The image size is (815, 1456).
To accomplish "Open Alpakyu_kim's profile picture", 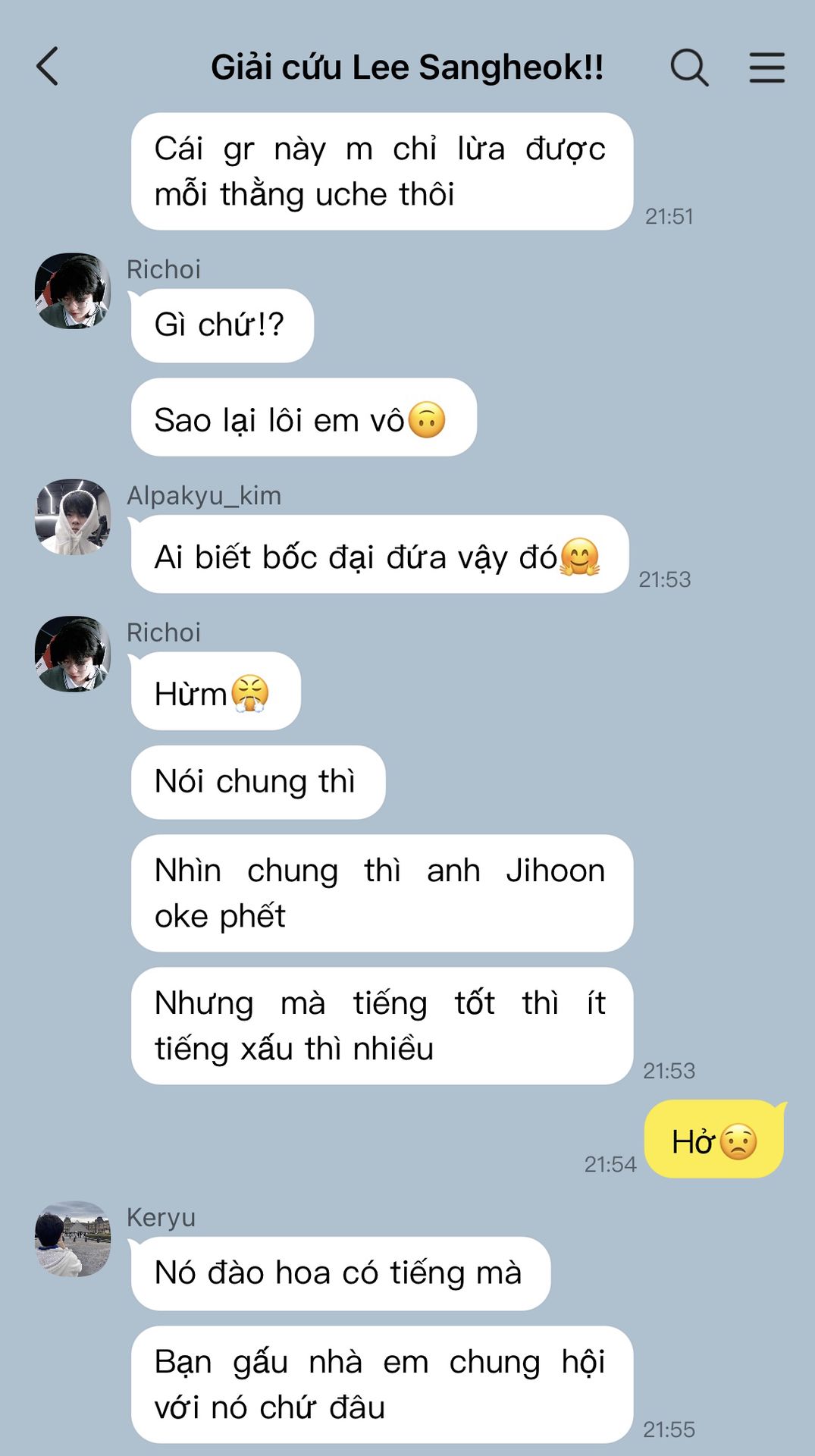I will [x=73, y=516].
